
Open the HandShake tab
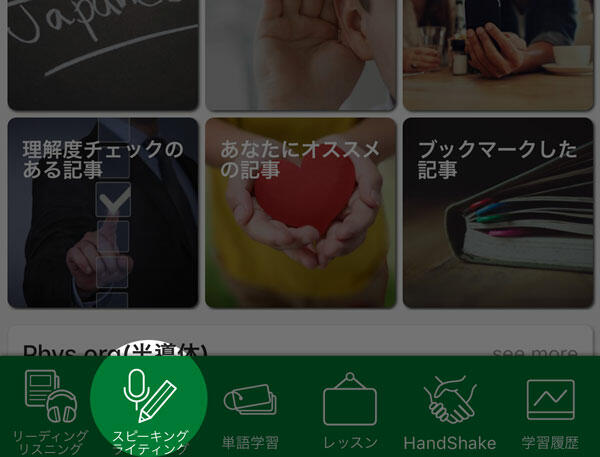(x=449, y=412)
